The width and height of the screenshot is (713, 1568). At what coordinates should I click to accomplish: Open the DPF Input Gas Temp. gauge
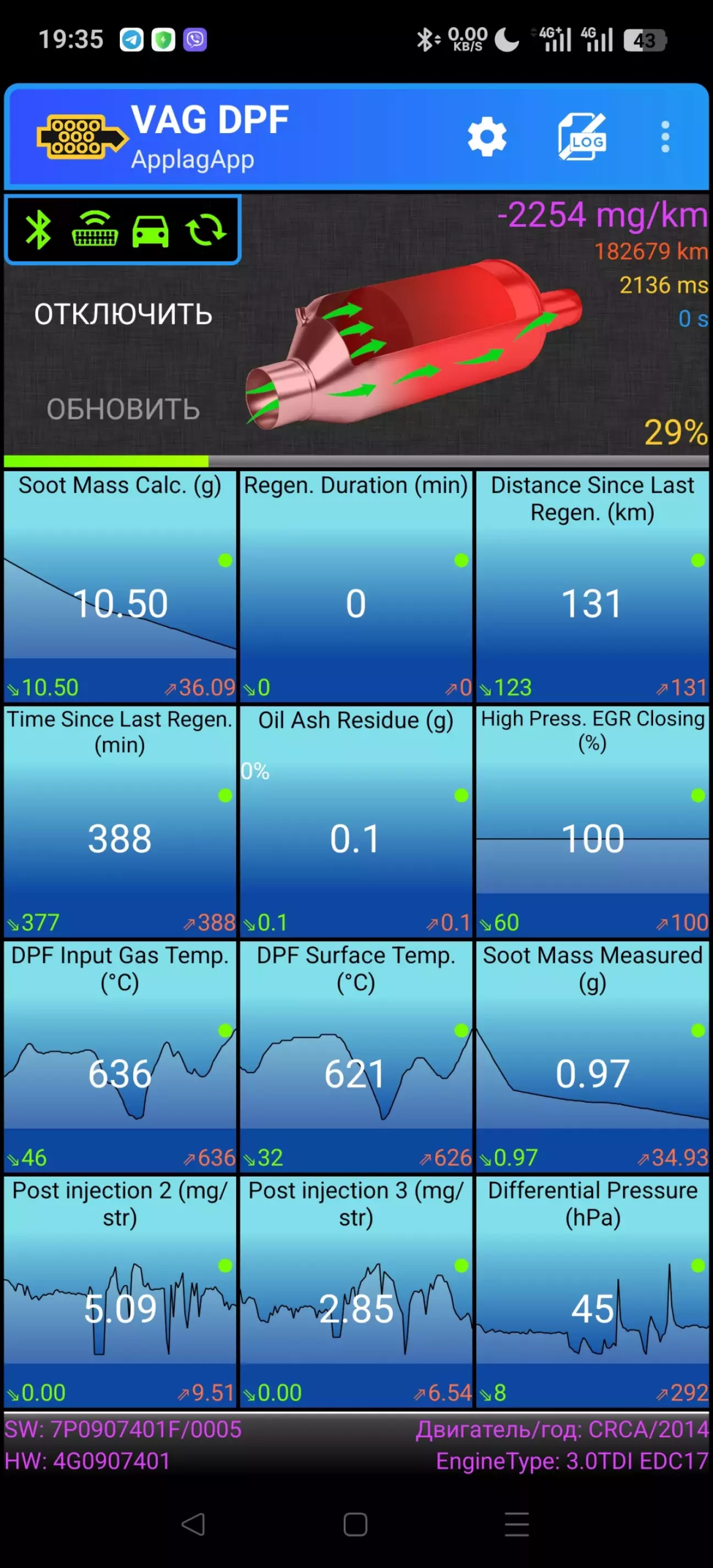pyautogui.click(x=120, y=1057)
